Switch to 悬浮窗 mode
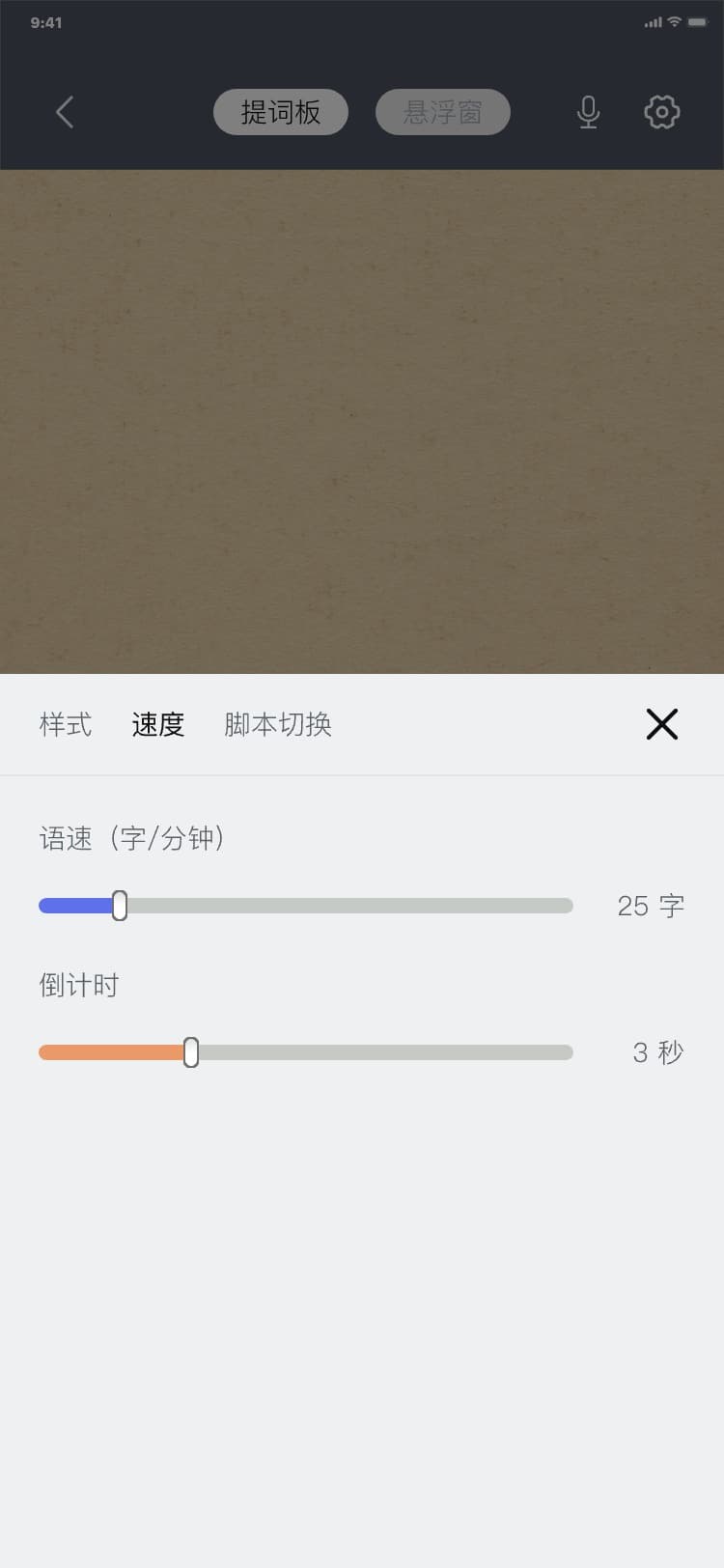Image resolution: width=724 pixels, height=1568 pixels. point(442,112)
